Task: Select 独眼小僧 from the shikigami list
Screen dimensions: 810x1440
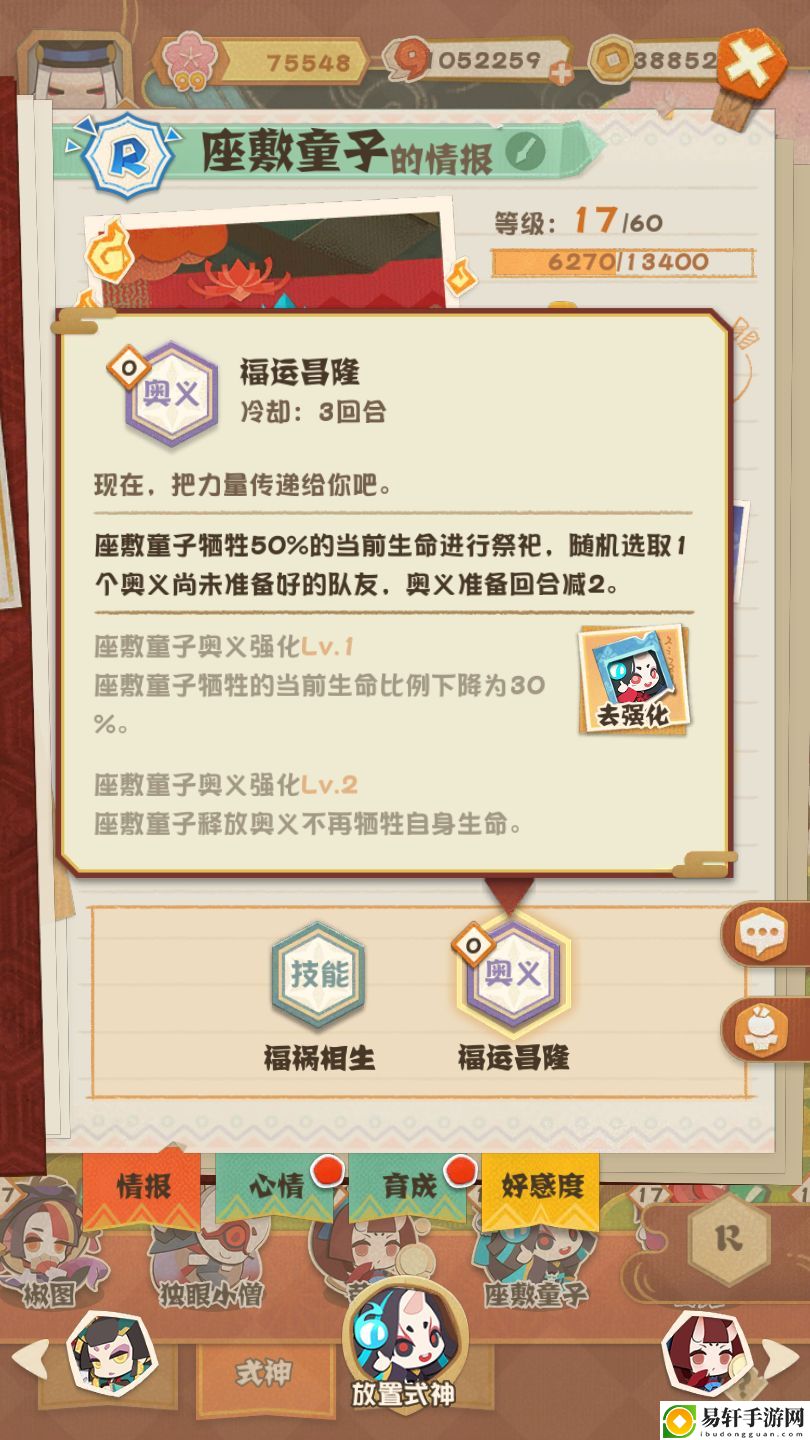Action: coord(209,1256)
